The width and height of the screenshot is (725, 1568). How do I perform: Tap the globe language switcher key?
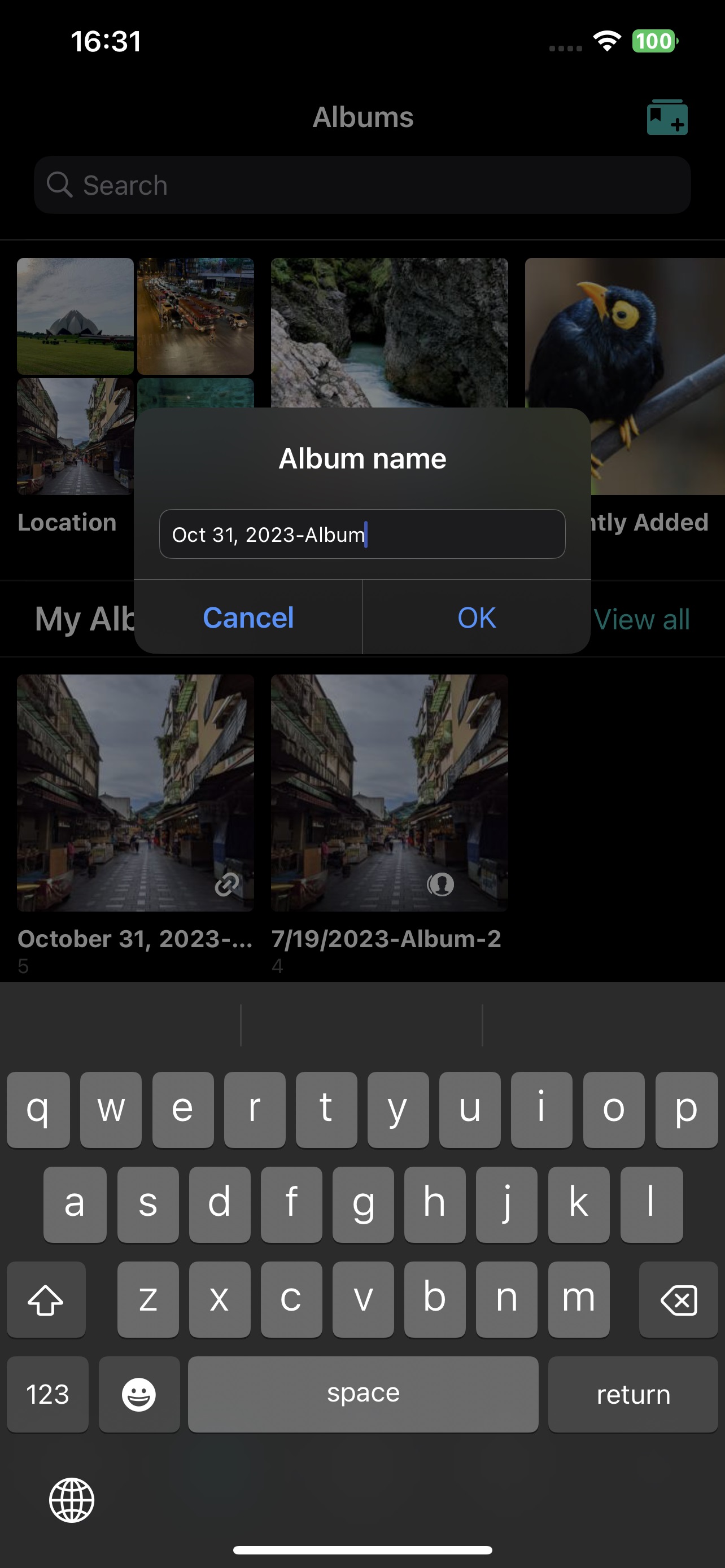[x=72, y=1500]
